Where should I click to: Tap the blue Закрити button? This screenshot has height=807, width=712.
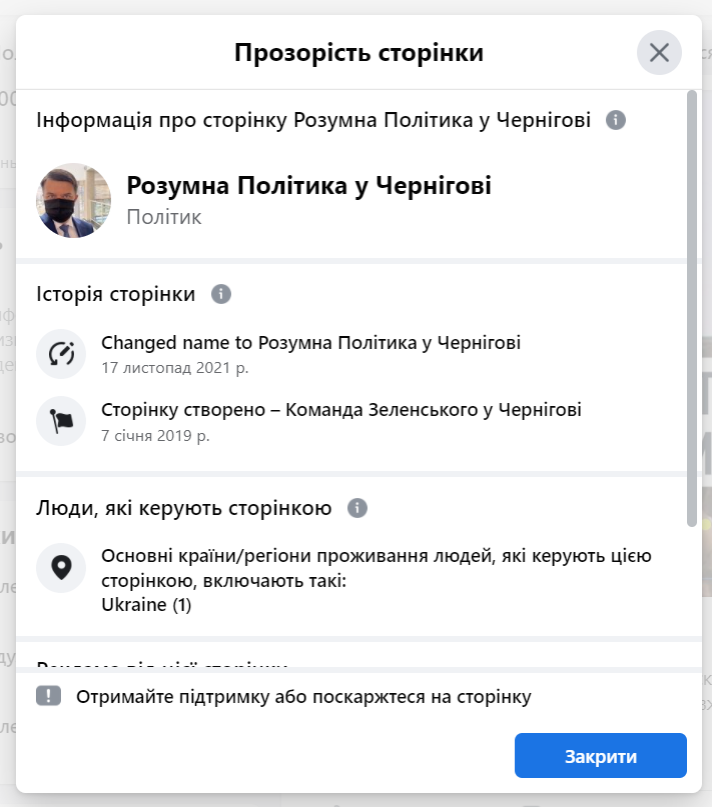coord(600,755)
